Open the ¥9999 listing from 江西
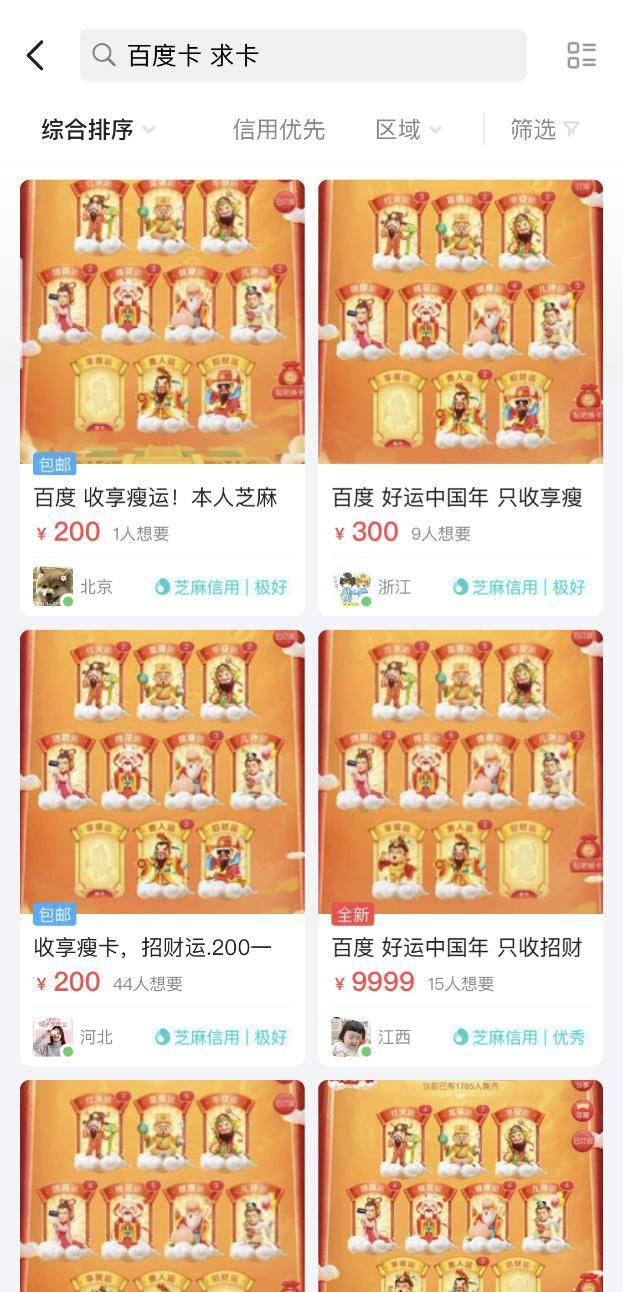This screenshot has width=623, height=1292. (460, 847)
